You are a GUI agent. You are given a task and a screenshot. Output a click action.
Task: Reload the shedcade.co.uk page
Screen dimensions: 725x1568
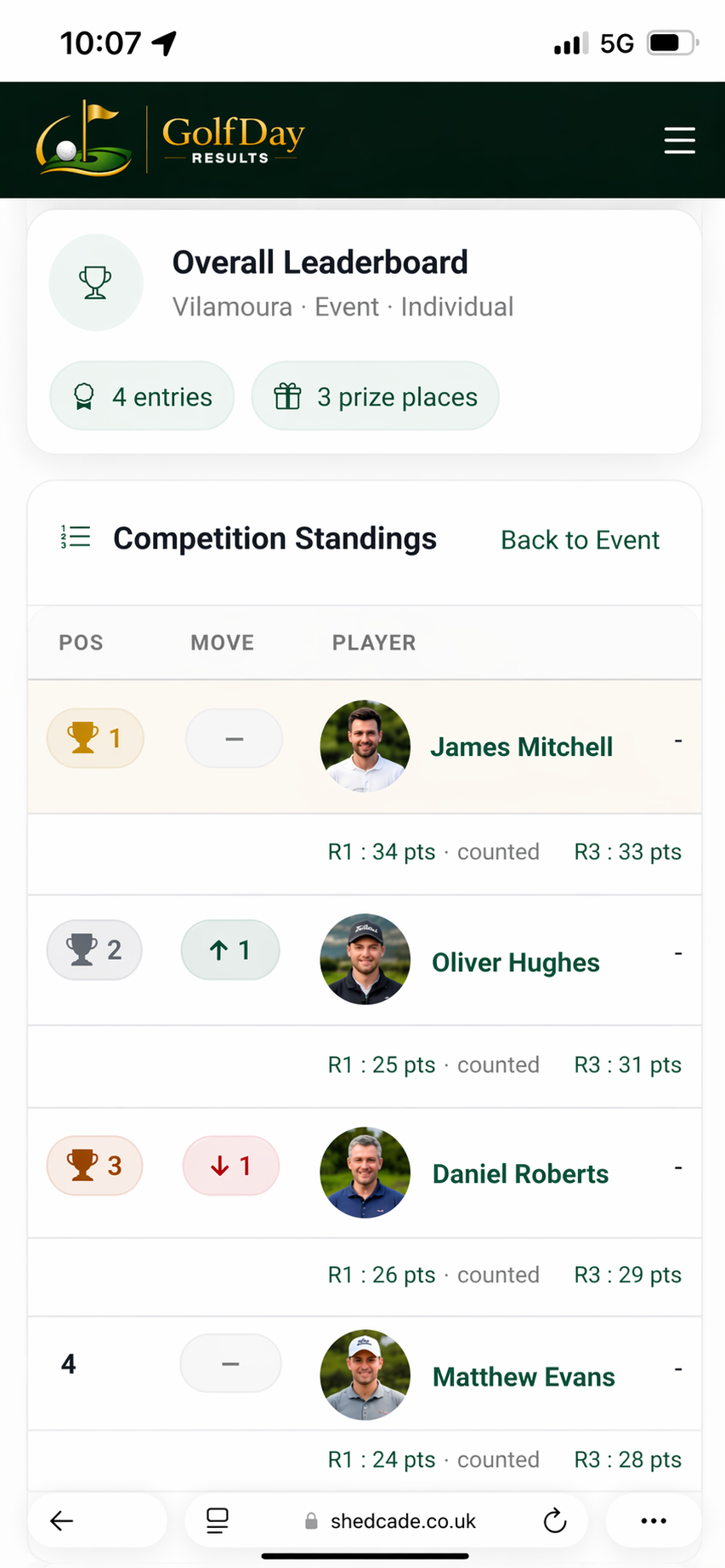tap(554, 1520)
